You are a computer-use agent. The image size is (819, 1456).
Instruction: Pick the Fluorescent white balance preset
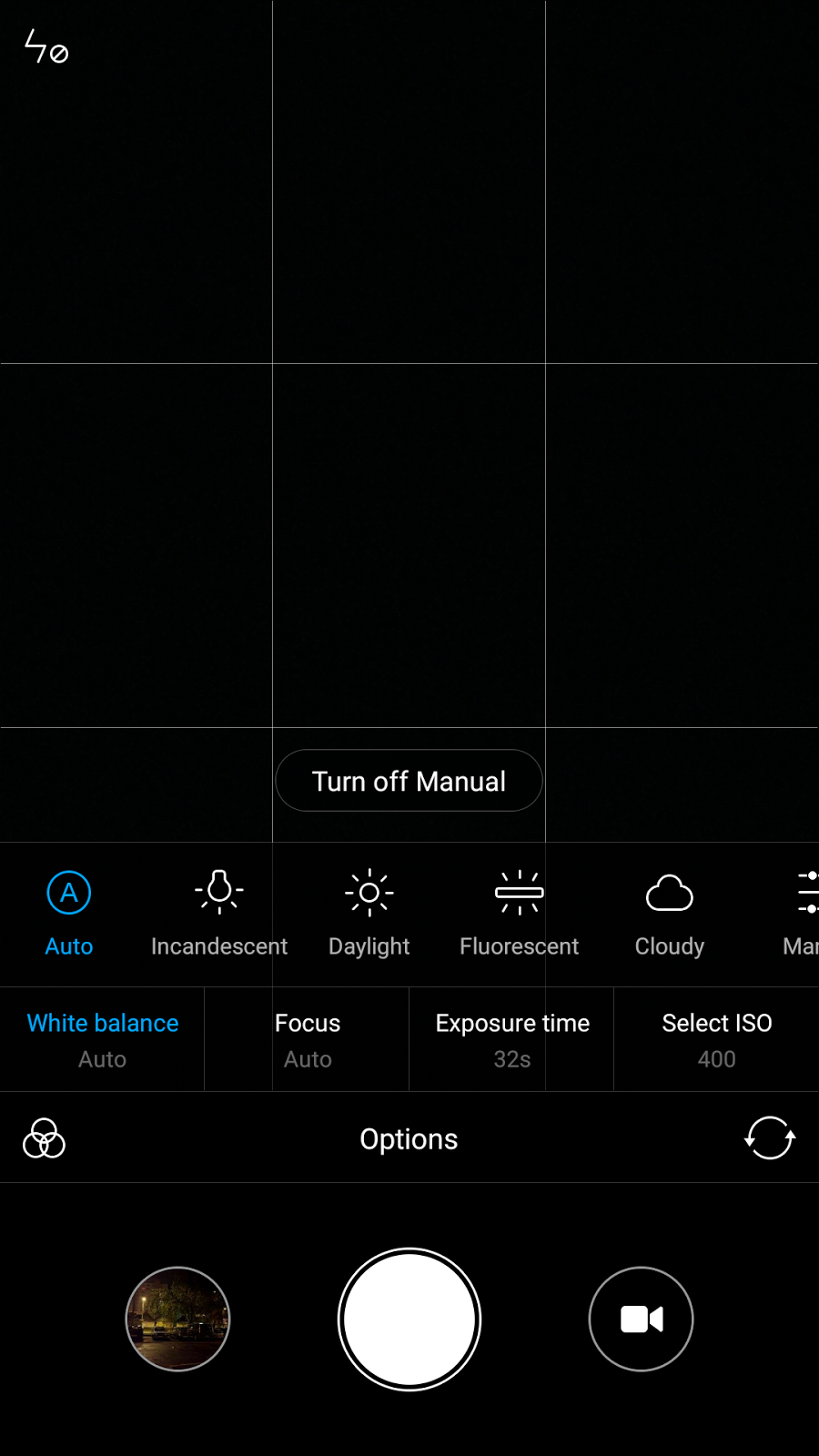[x=519, y=913]
